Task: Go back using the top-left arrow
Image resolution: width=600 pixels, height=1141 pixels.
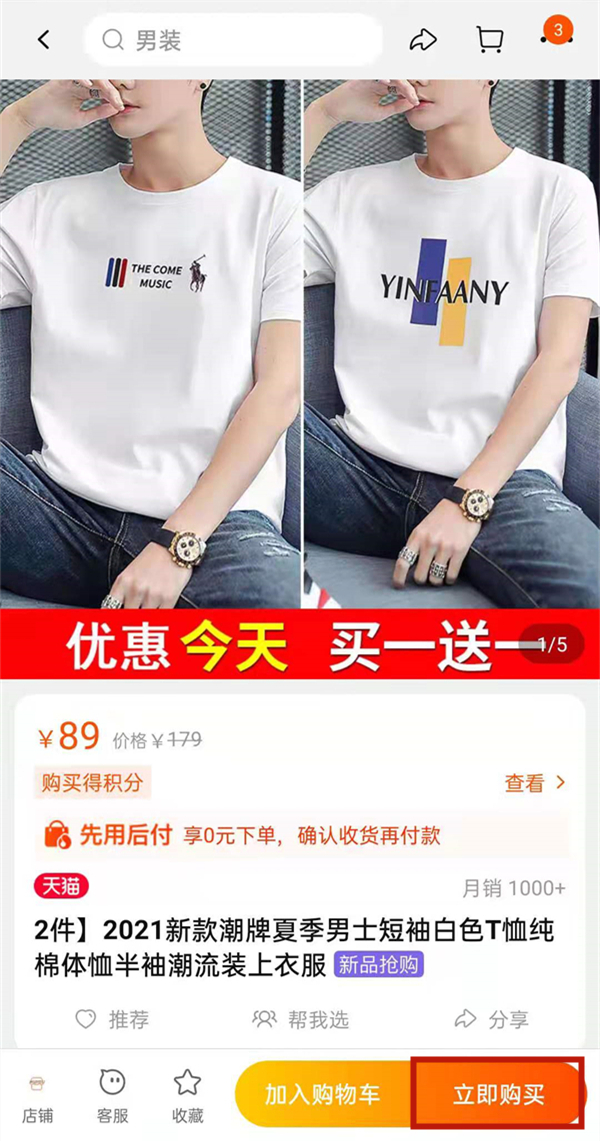Action: tap(44, 40)
